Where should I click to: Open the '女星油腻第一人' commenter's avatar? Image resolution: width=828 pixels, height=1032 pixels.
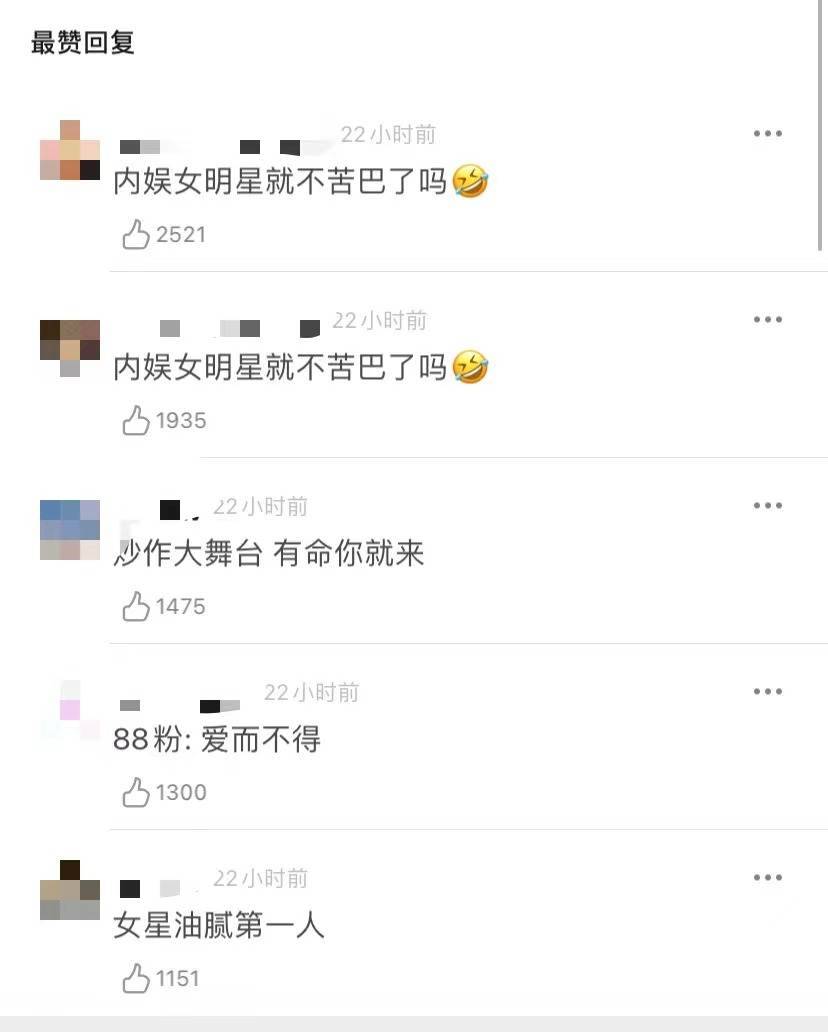click(x=70, y=890)
